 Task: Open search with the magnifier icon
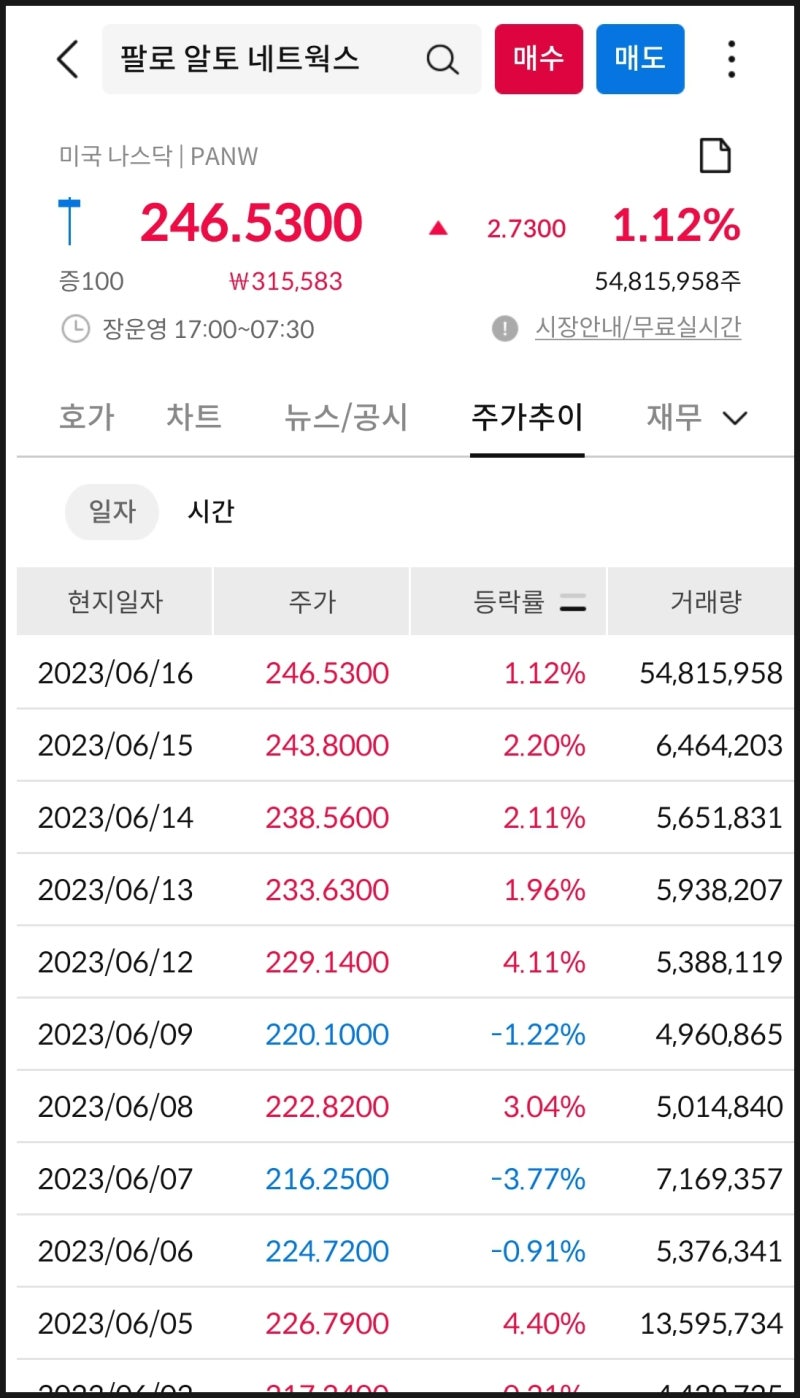point(442,59)
